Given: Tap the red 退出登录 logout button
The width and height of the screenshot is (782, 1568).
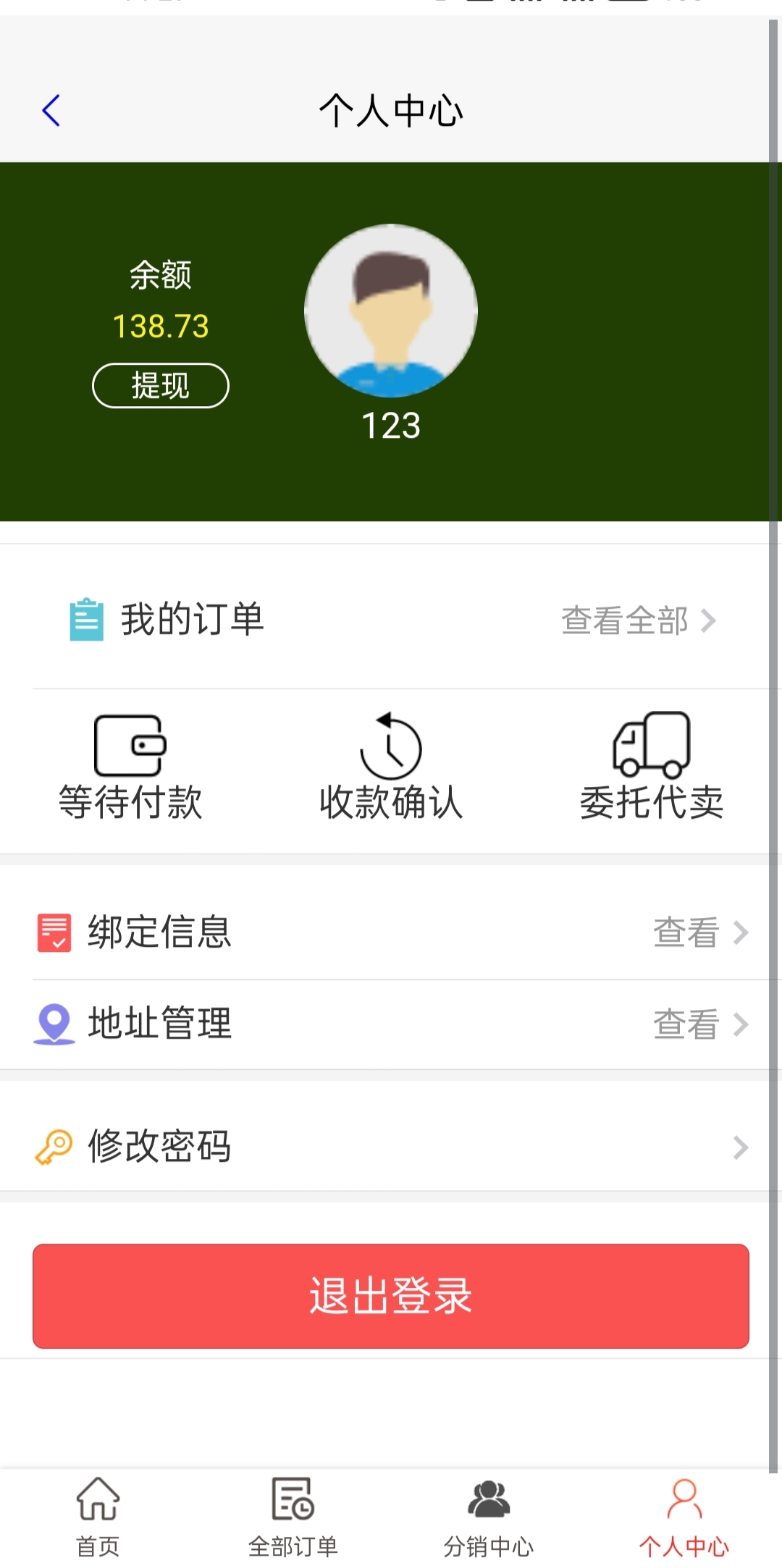Looking at the screenshot, I should coord(391,1296).
